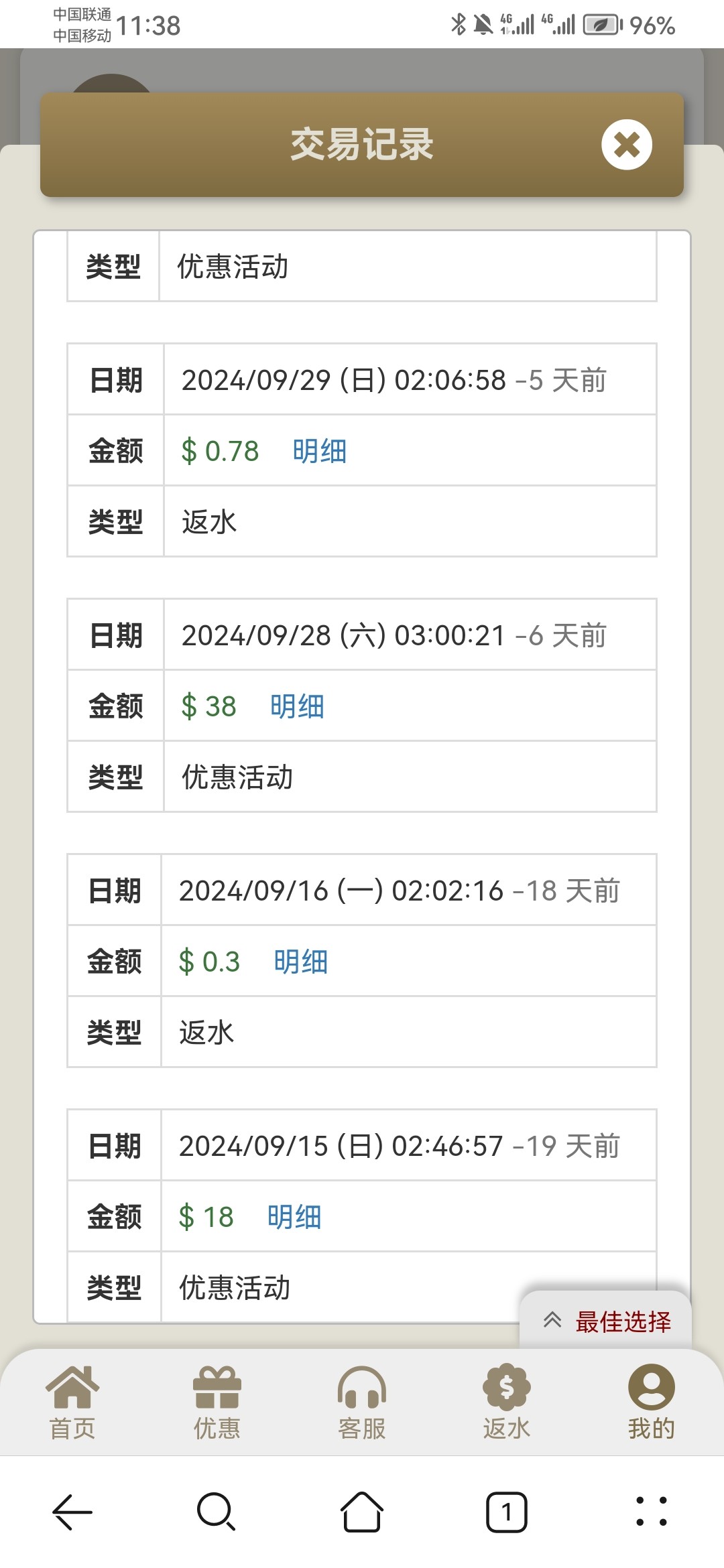Open the browser four-dot menu
Viewport: 724px width, 1568px height.
coord(652,1511)
